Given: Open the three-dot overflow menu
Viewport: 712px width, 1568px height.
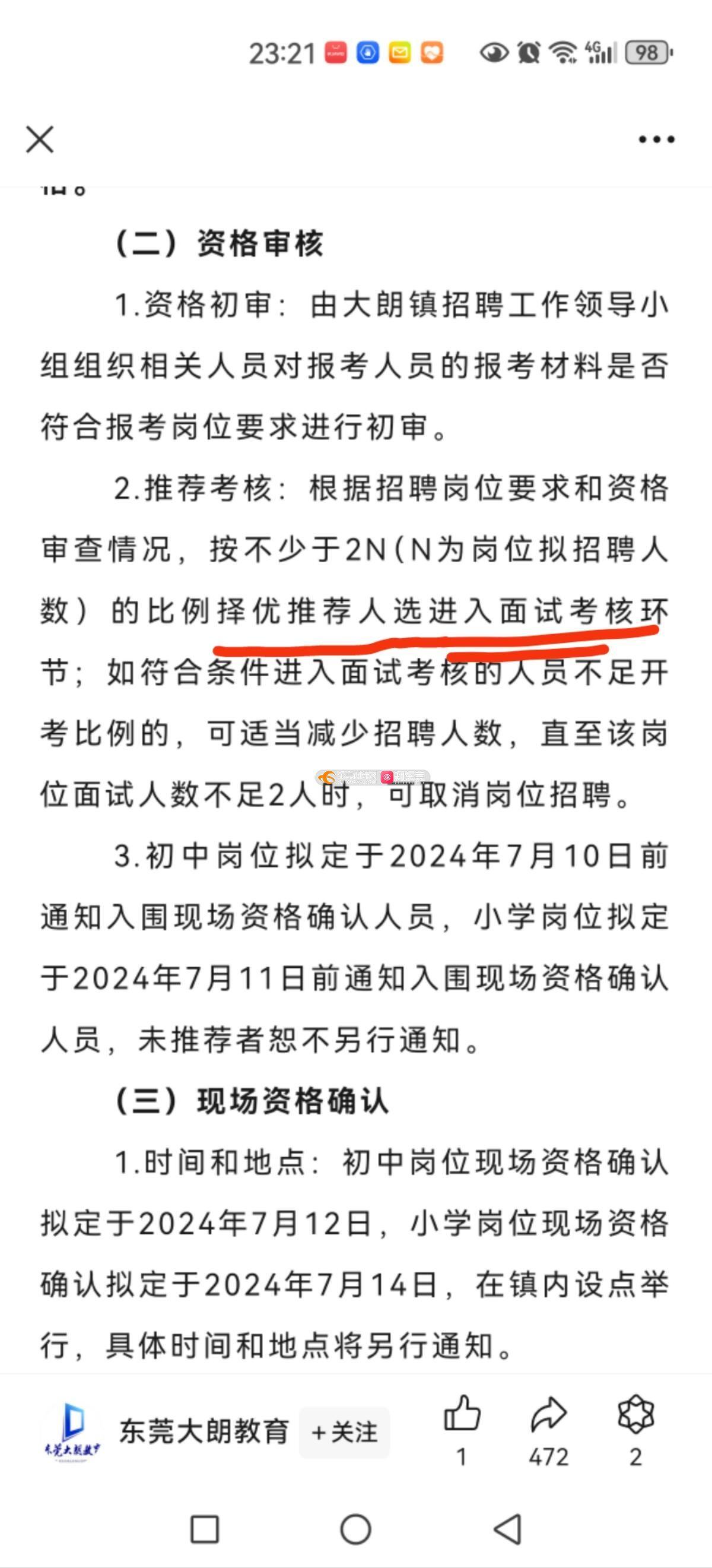Looking at the screenshot, I should coord(657,140).
